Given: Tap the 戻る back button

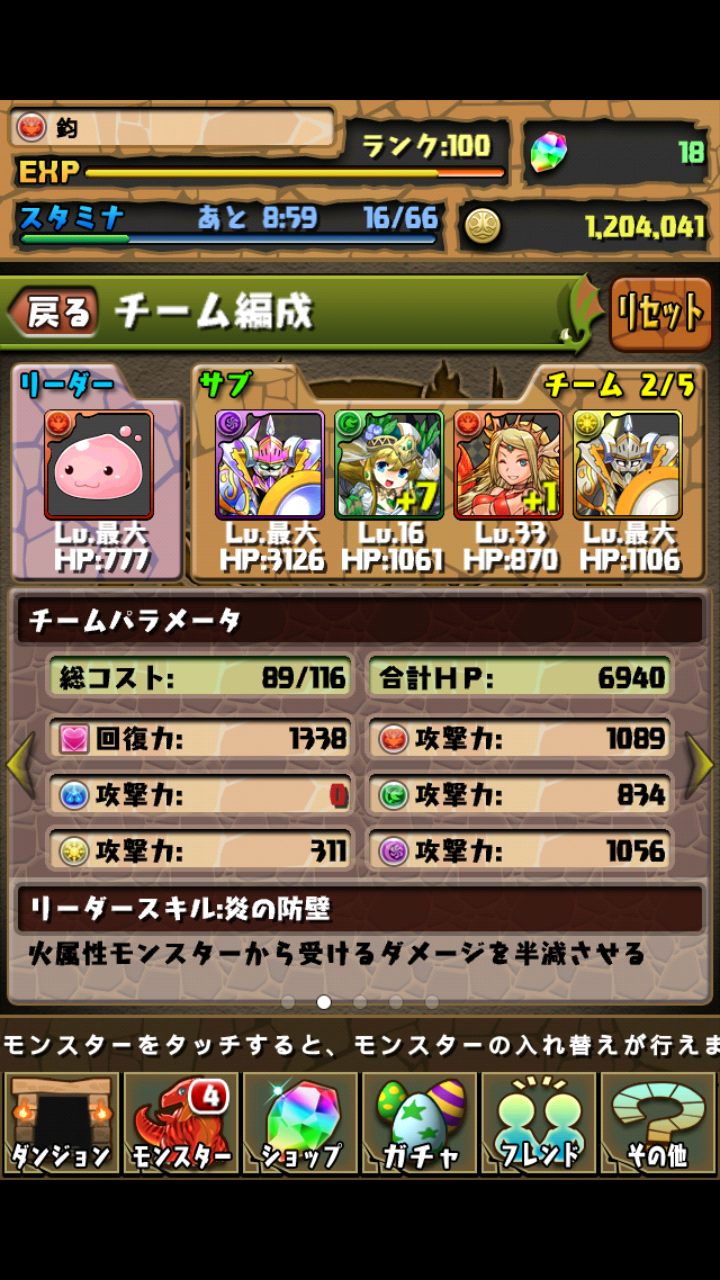Looking at the screenshot, I should pos(55,313).
